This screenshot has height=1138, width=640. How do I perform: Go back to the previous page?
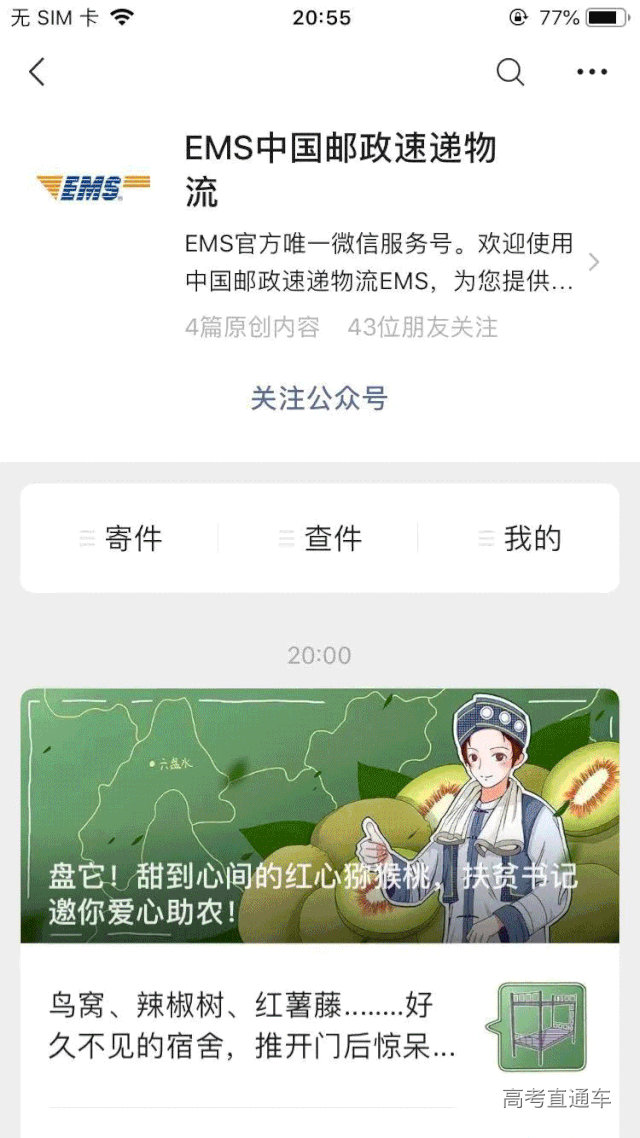(x=37, y=72)
